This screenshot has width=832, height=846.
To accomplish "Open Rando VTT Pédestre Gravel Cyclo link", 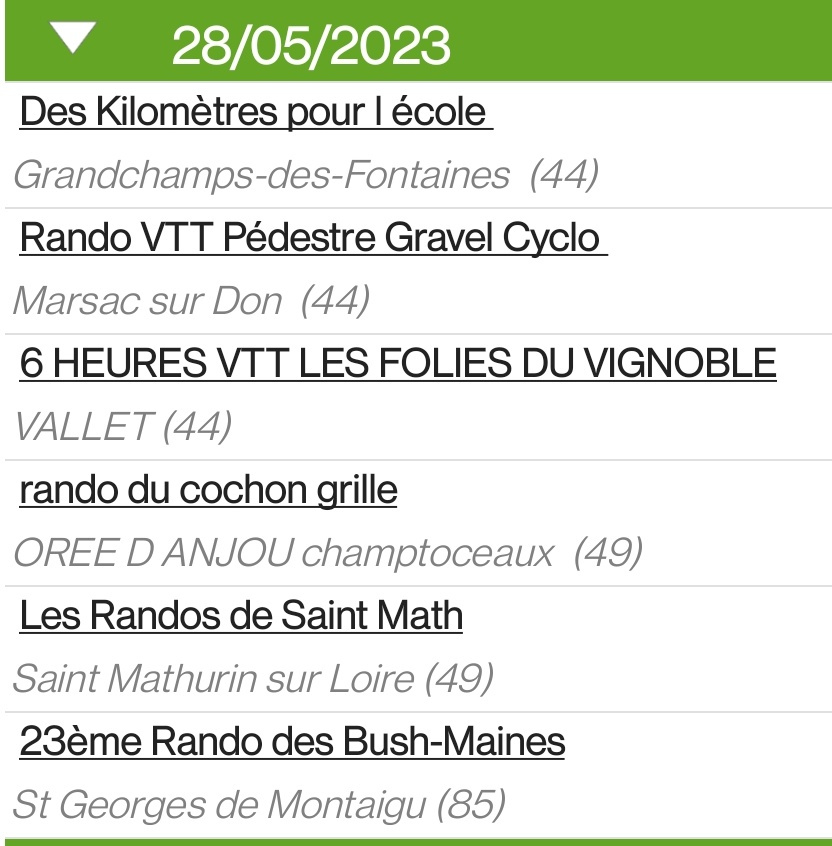I will [x=312, y=238].
